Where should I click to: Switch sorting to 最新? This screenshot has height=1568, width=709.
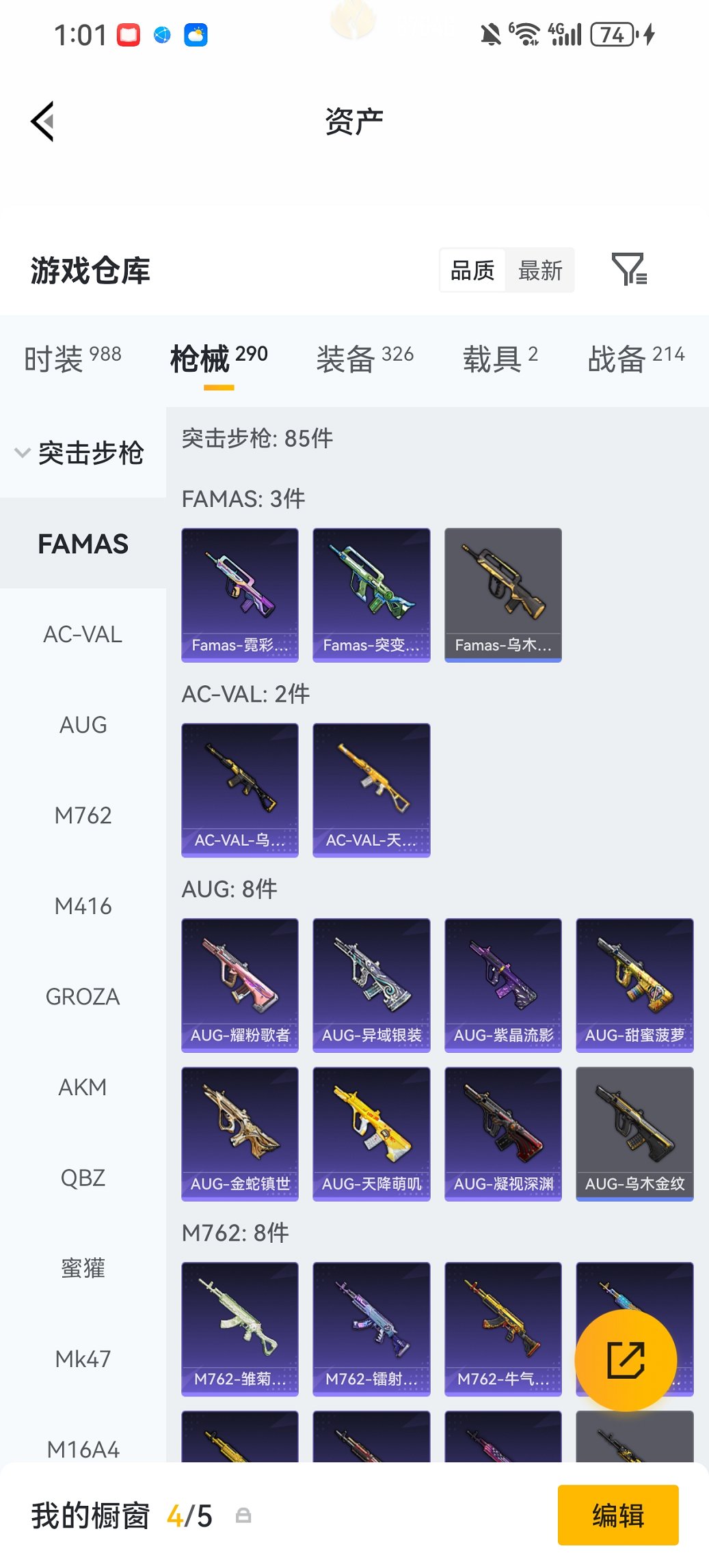pyautogui.click(x=541, y=269)
